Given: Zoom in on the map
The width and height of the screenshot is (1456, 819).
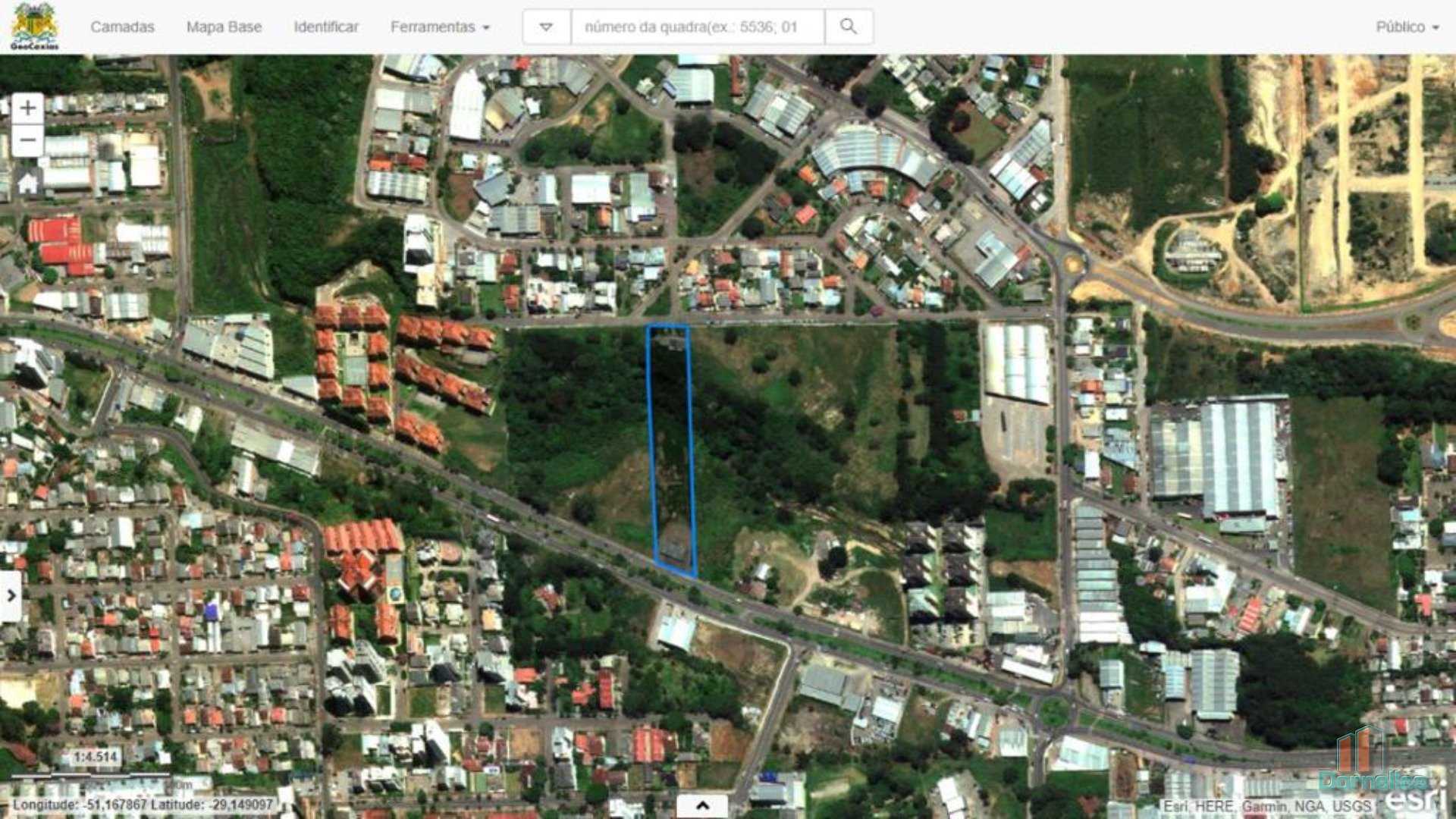Looking at the screenshot, I should pyautogui.click(x=27, y=108).
